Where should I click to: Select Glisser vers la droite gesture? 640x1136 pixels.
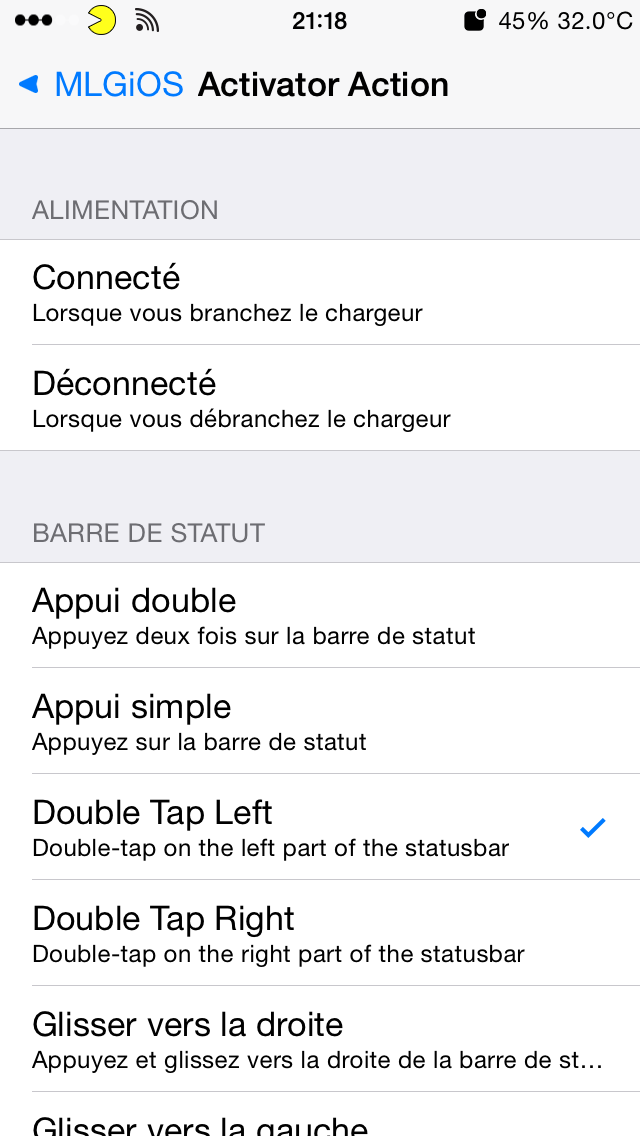320,1039
